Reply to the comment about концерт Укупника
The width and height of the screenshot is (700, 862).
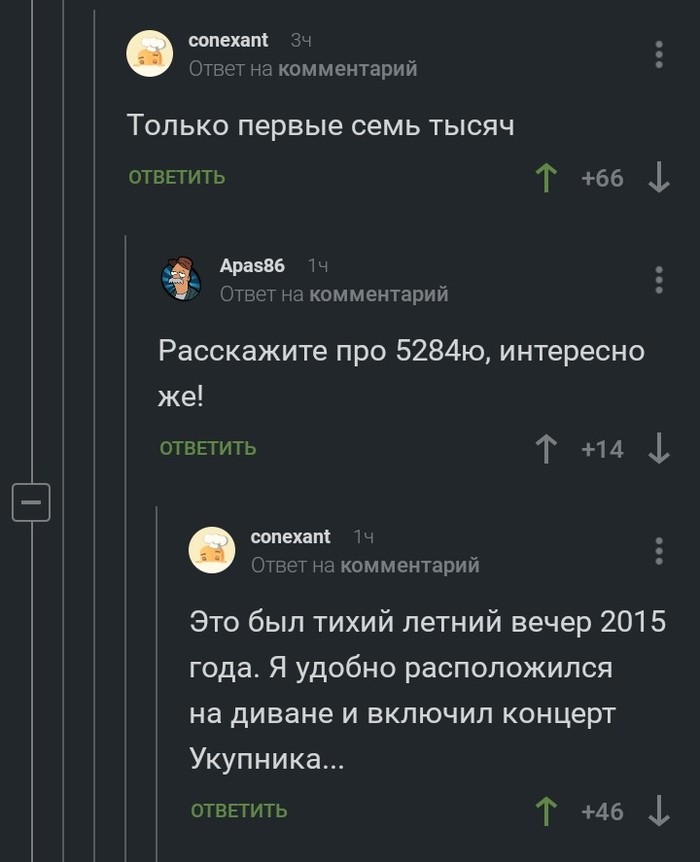pos(239,811)
